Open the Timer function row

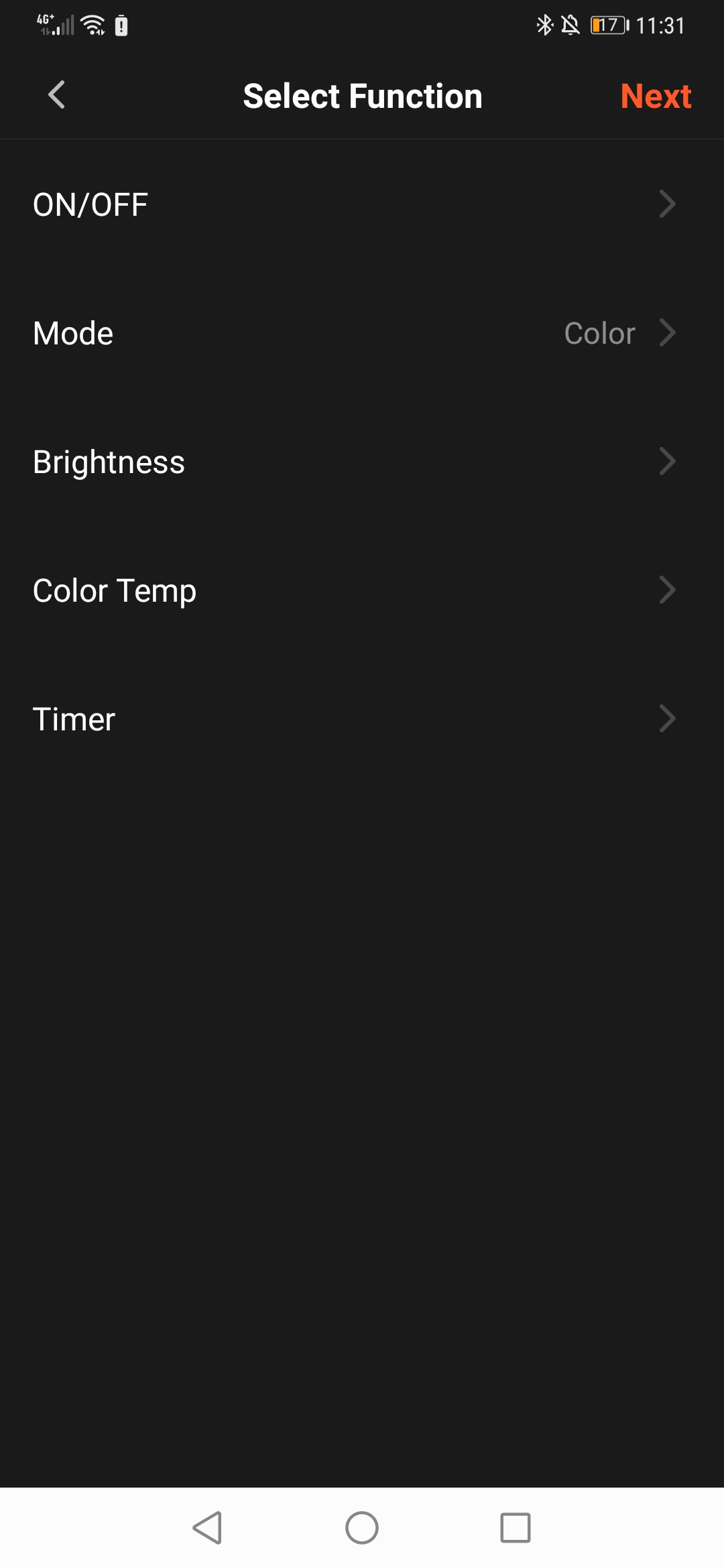(x=362, y=719)
